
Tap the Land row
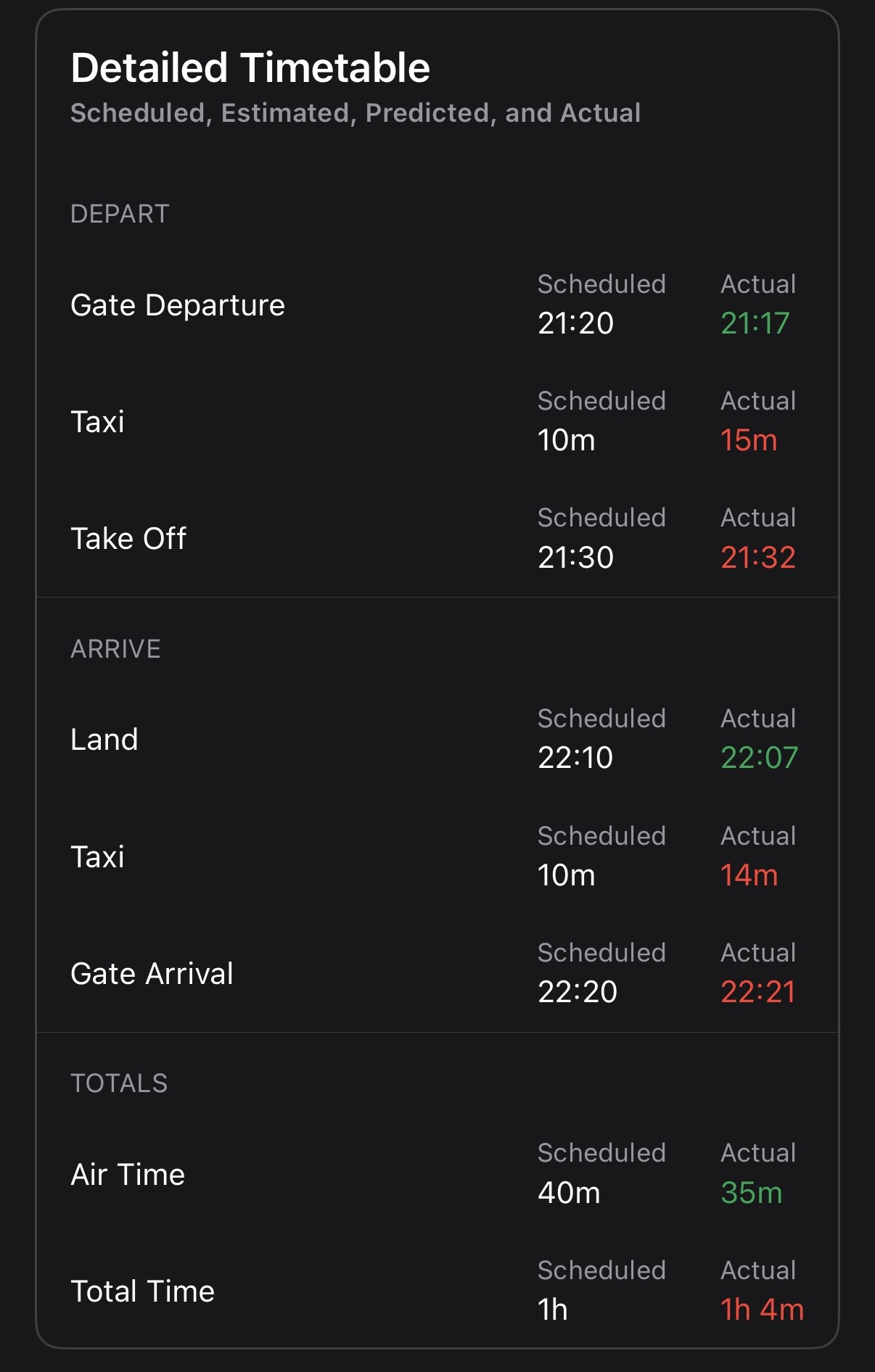(104, 739)
